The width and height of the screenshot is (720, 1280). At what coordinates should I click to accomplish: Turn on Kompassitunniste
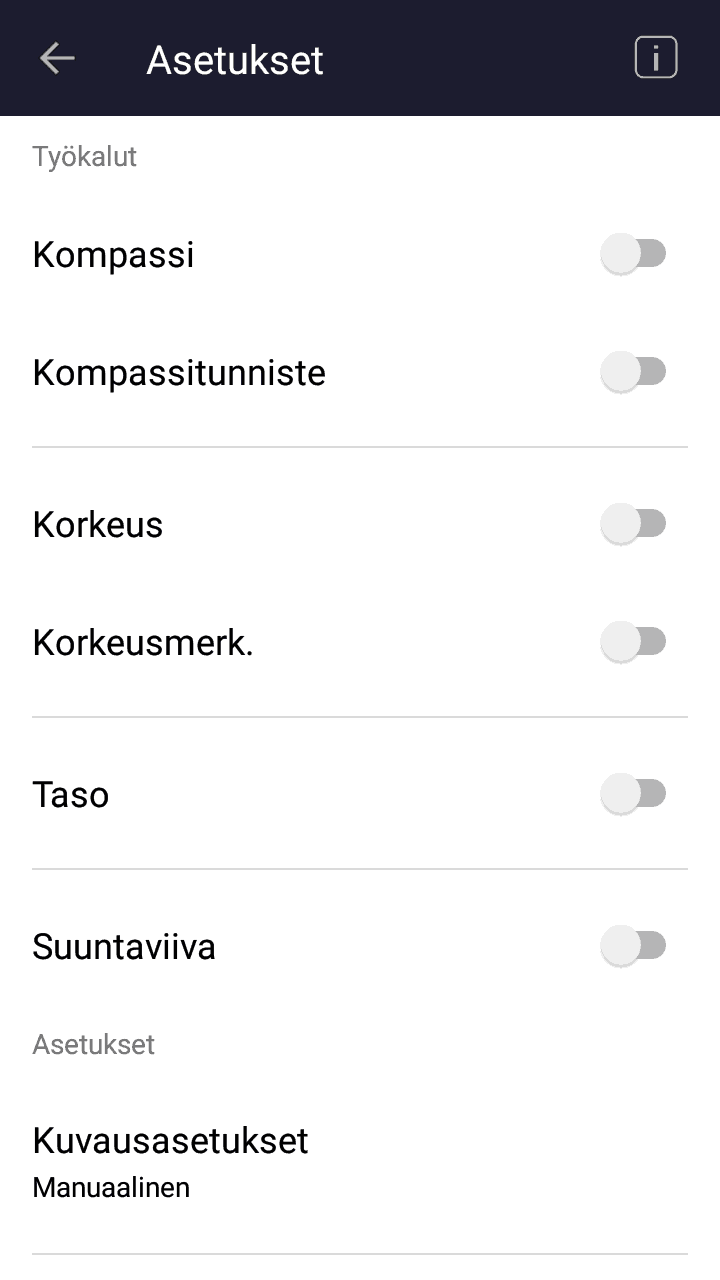pos(633,372)
